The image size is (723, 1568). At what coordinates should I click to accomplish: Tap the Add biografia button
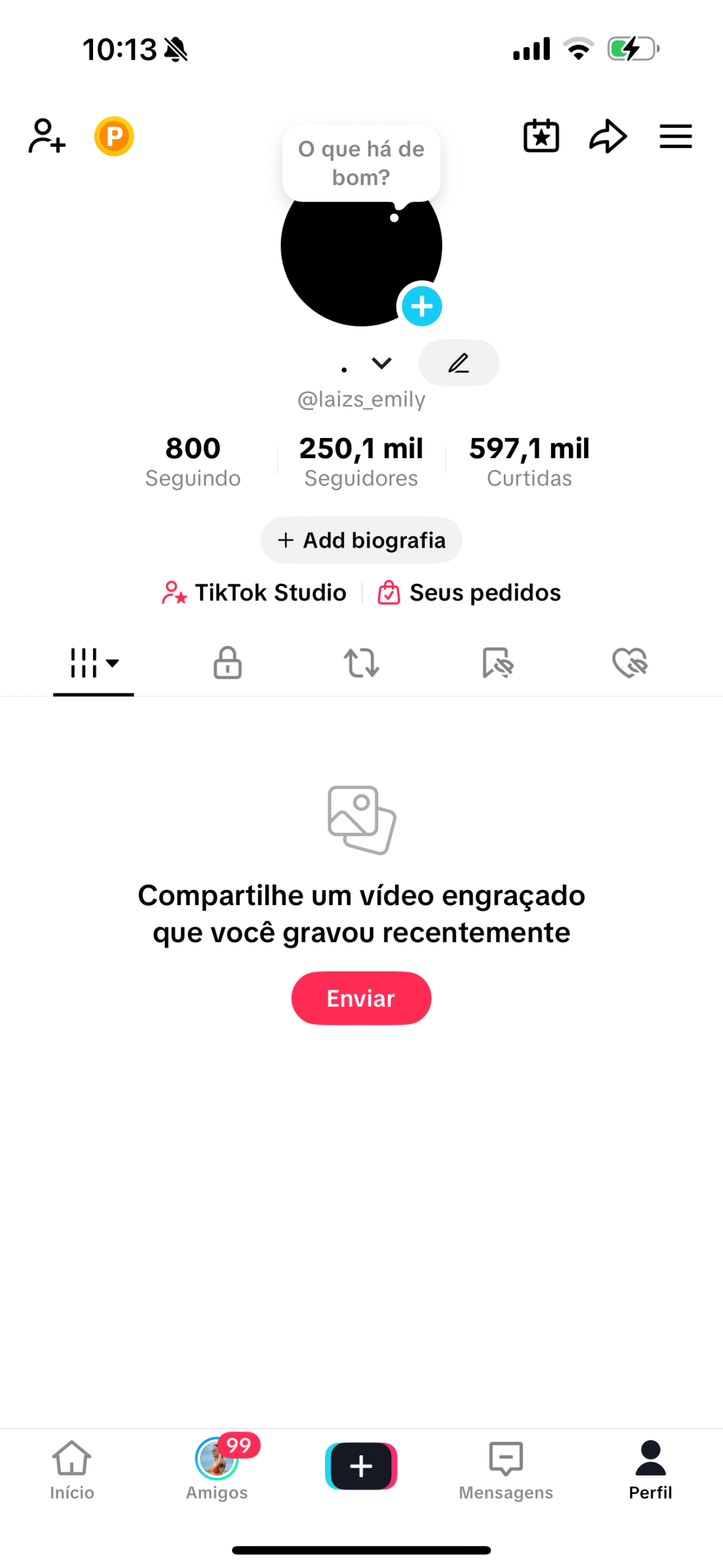pos(361,540)
